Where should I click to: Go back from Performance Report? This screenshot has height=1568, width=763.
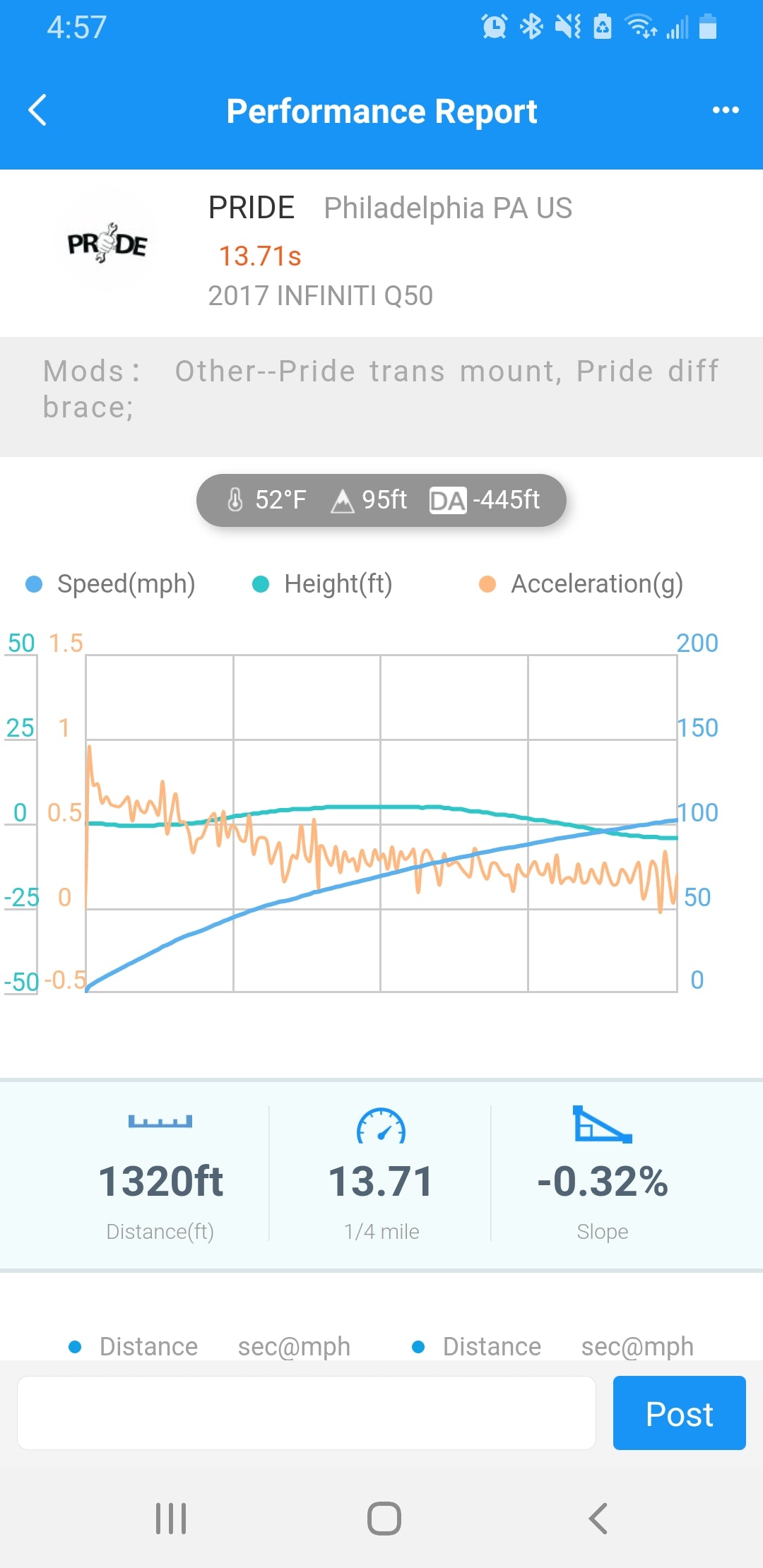(x=37, y=110)
